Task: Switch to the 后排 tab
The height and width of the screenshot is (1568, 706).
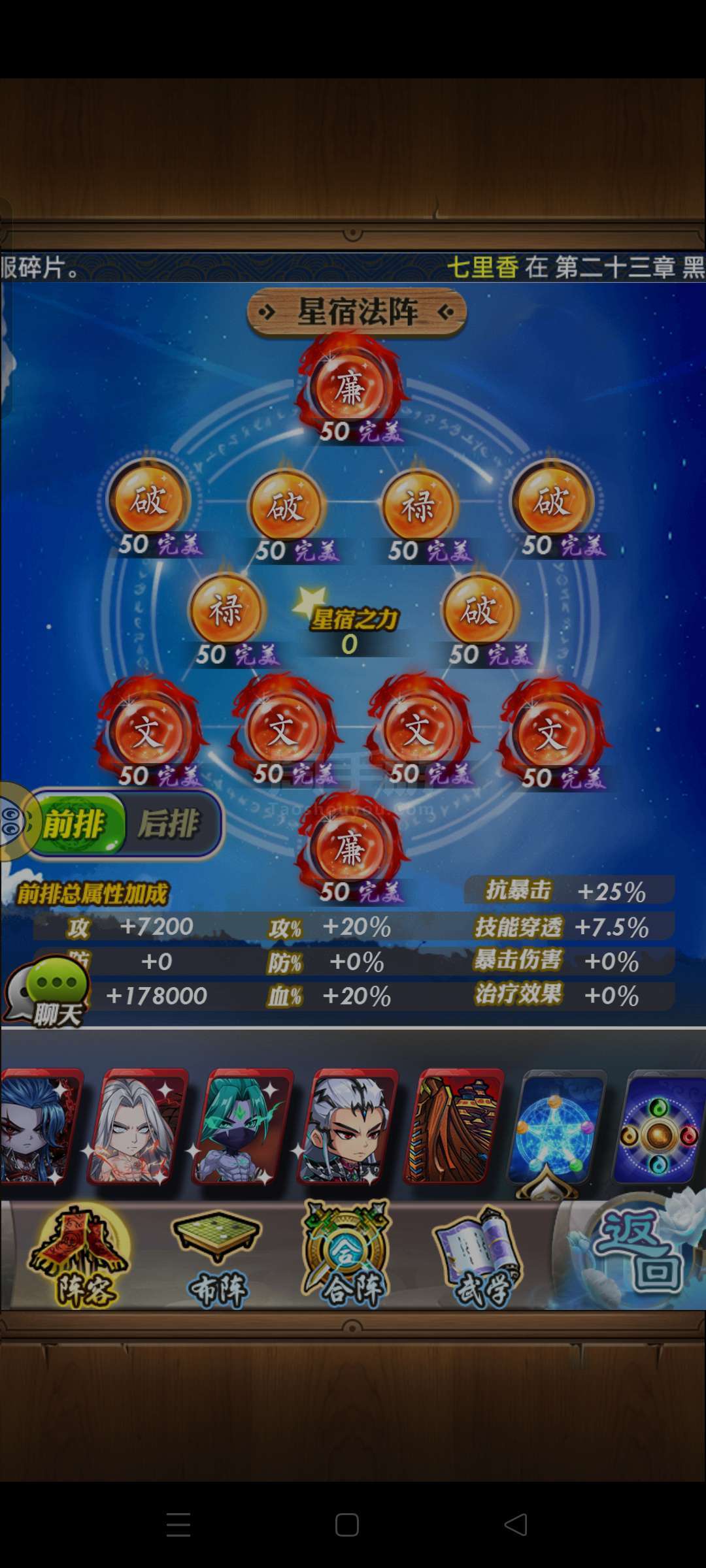Action: [x=170, y=823]
